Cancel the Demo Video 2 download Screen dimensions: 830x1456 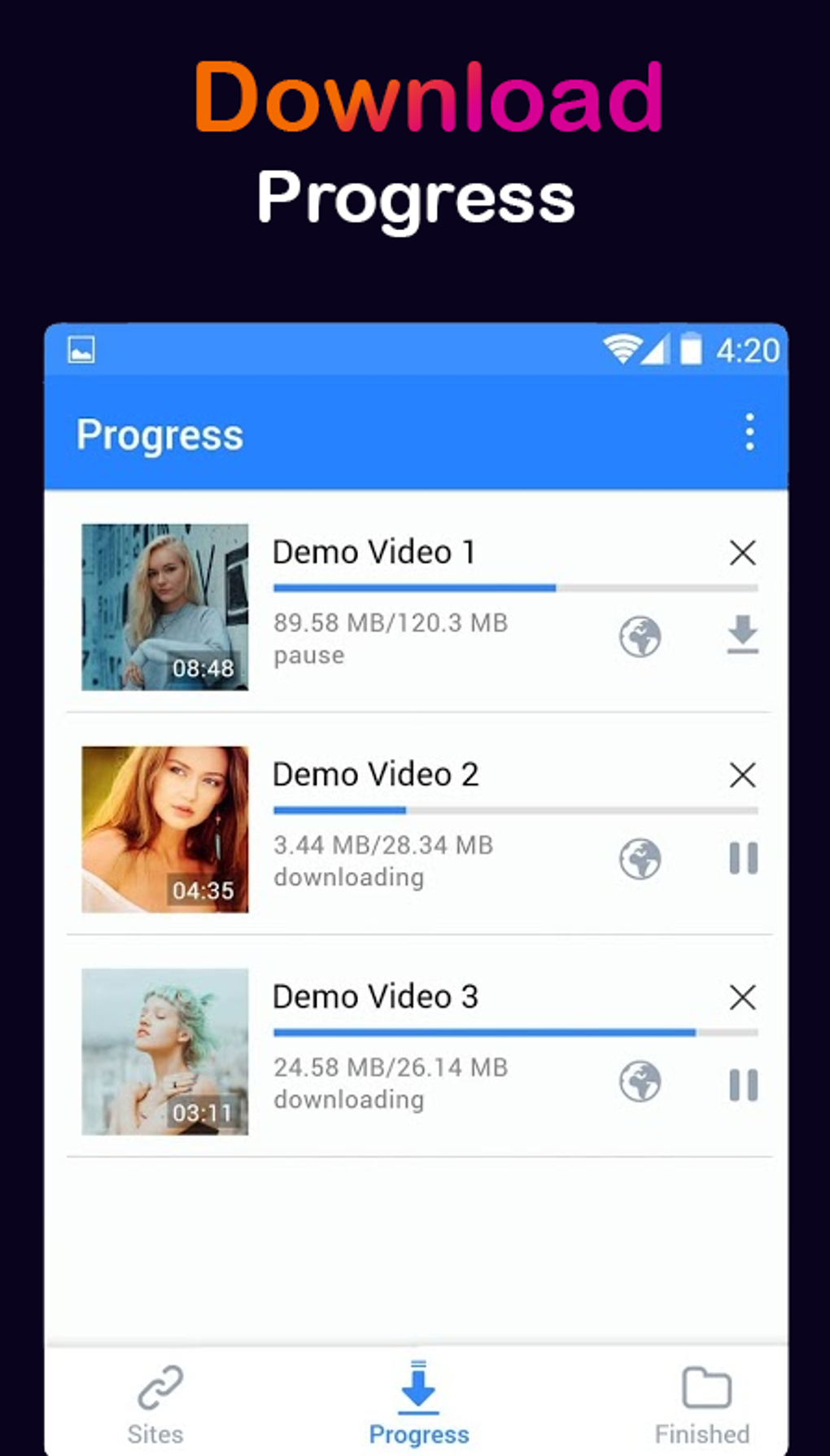tap(741, 775)
